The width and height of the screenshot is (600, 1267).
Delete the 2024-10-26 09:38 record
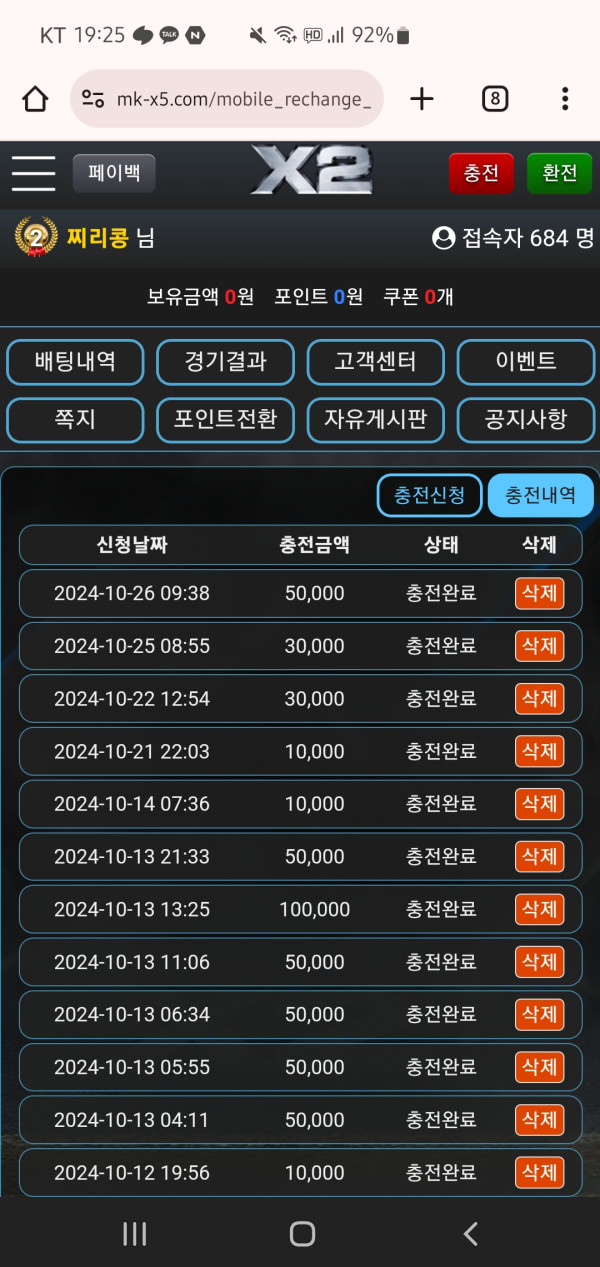pos(539,593)
